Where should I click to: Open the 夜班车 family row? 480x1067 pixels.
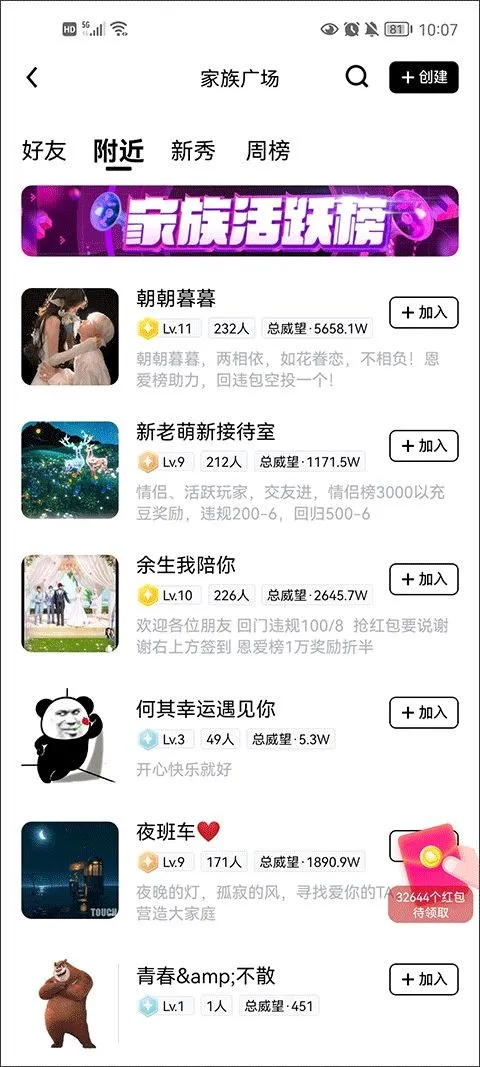click(204, 870)
